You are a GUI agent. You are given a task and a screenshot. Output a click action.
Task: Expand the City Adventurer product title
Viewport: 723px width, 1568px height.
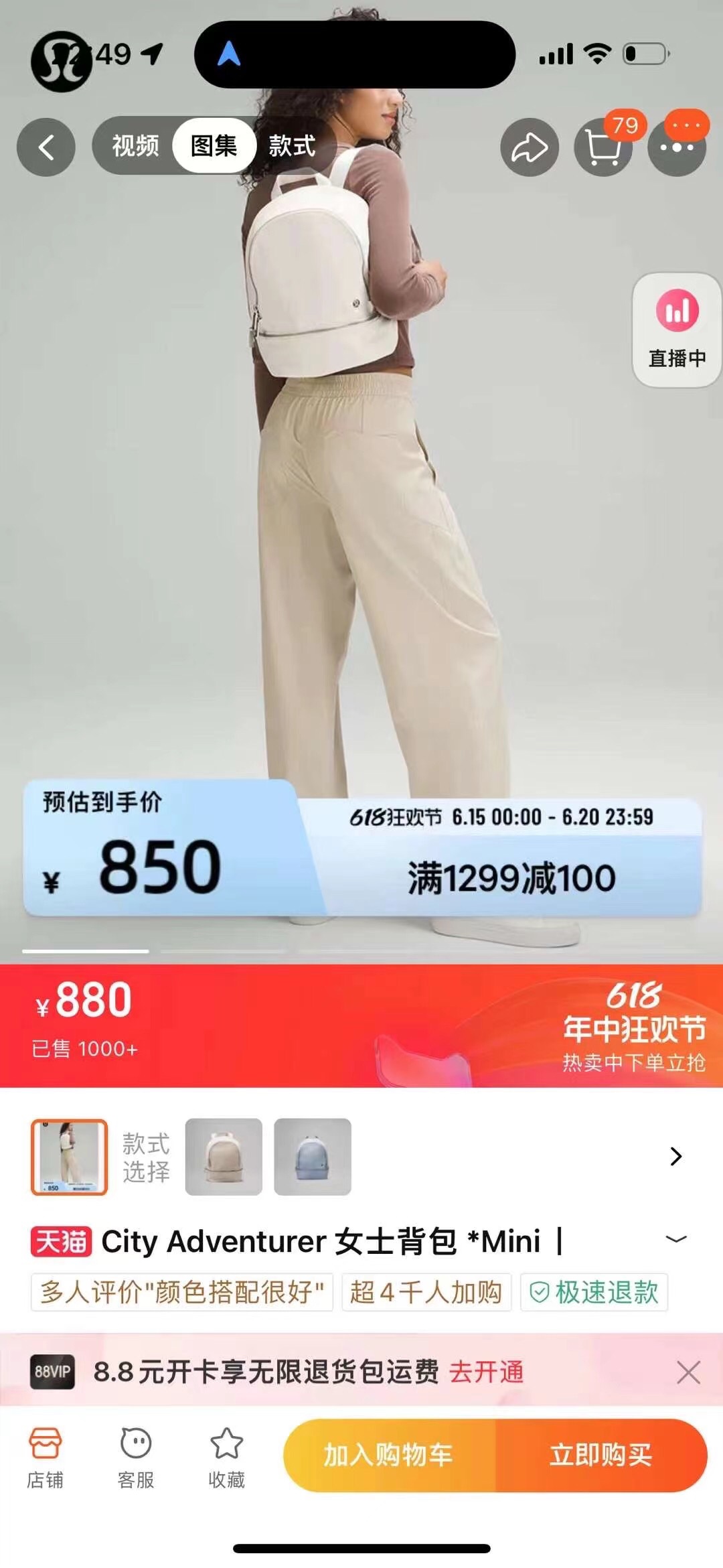pyautogui.click(x=676, y=1239)
